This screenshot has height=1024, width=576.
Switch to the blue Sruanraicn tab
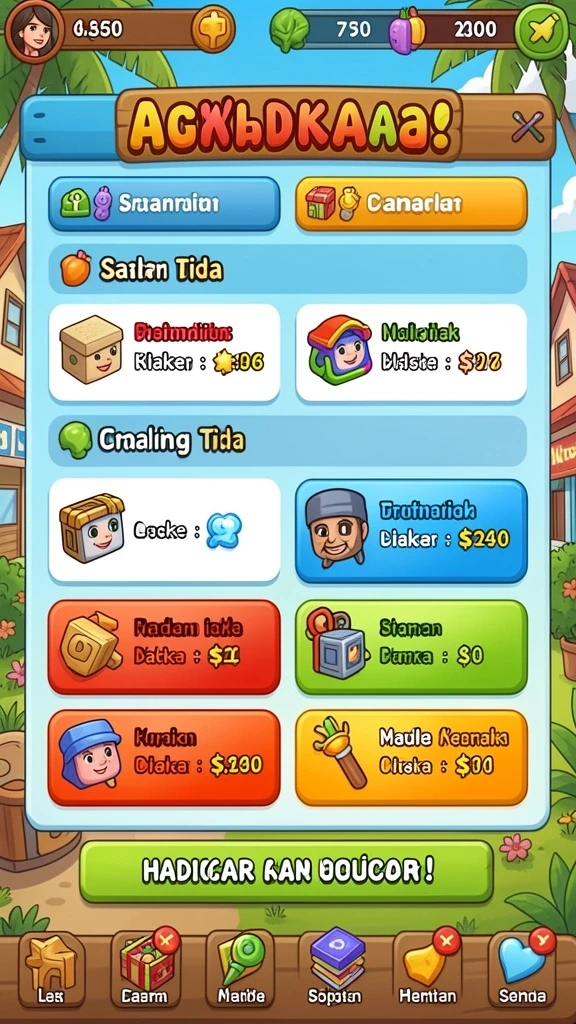pos(165,204)
